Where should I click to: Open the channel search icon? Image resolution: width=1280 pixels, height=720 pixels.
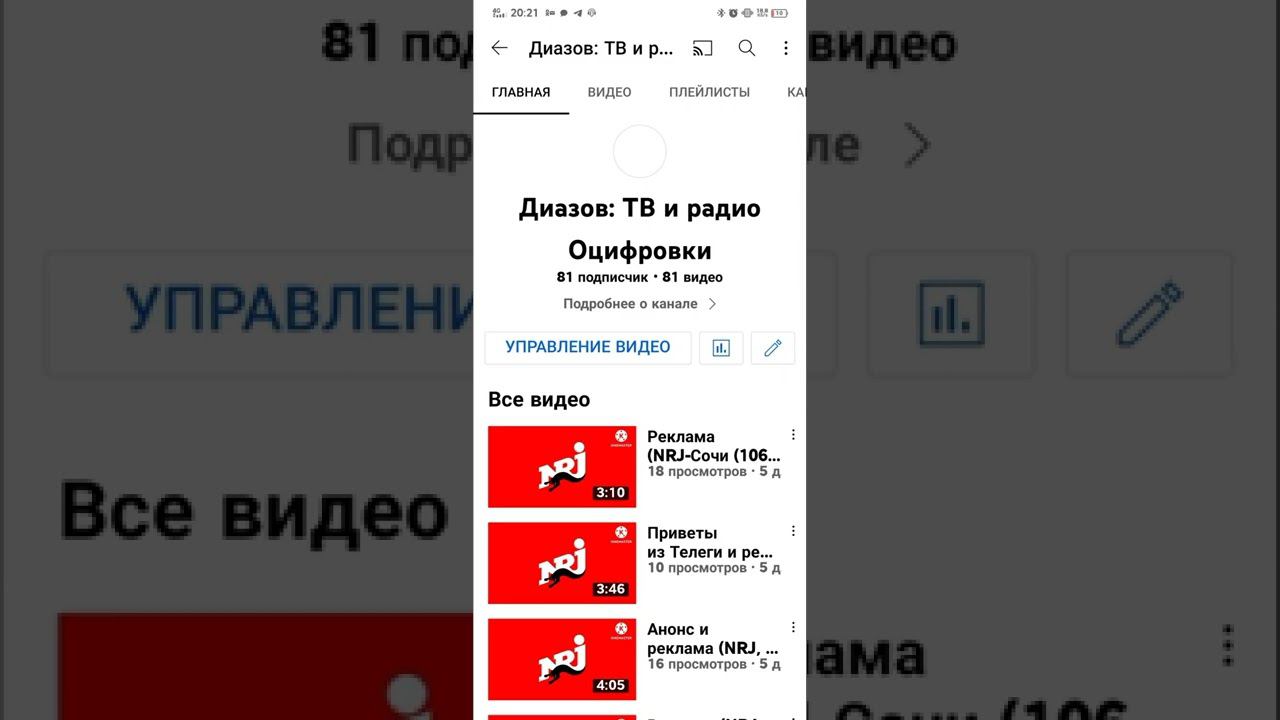[746, 48]
